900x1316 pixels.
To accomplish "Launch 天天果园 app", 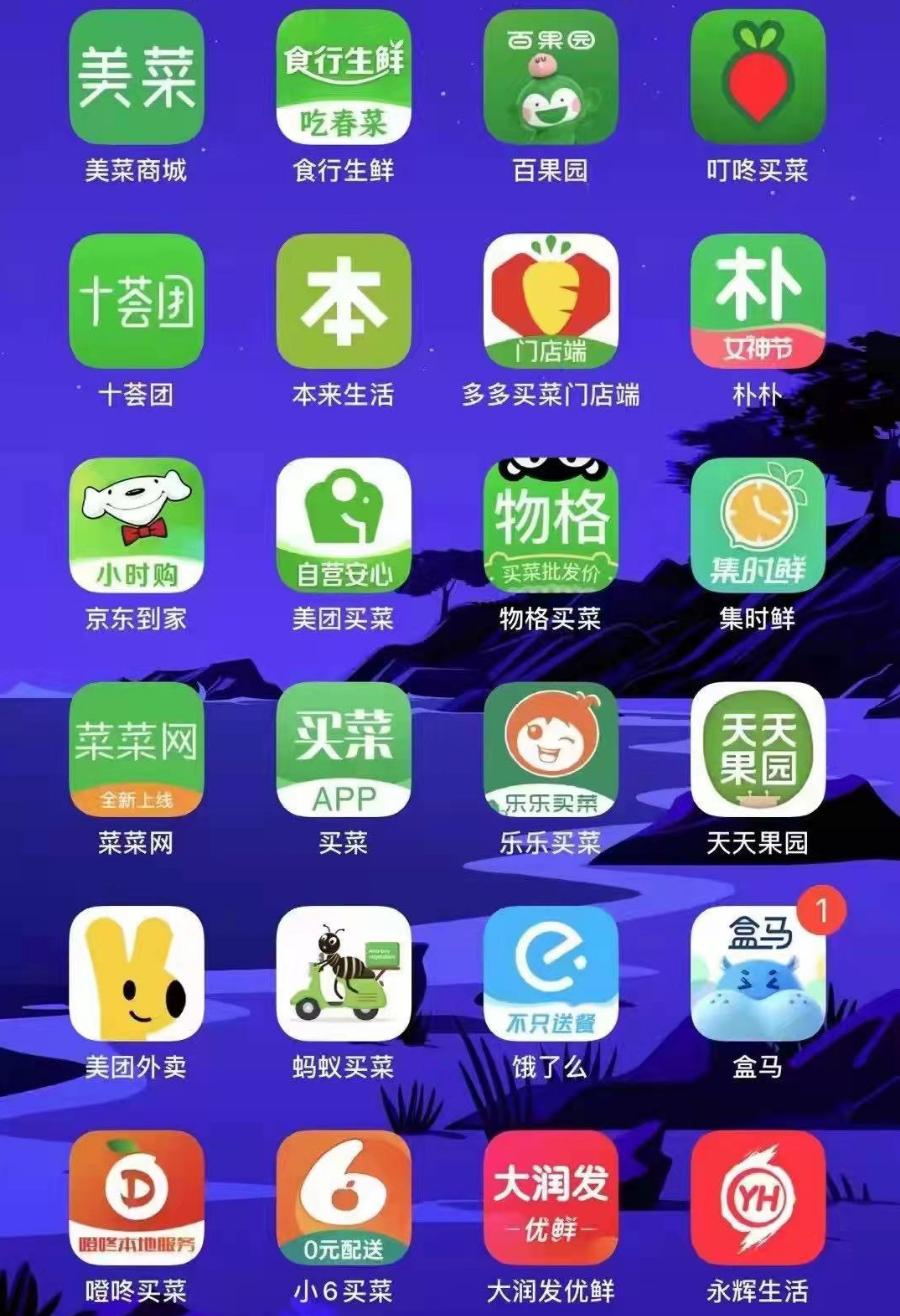I will (x=757, y=749).
